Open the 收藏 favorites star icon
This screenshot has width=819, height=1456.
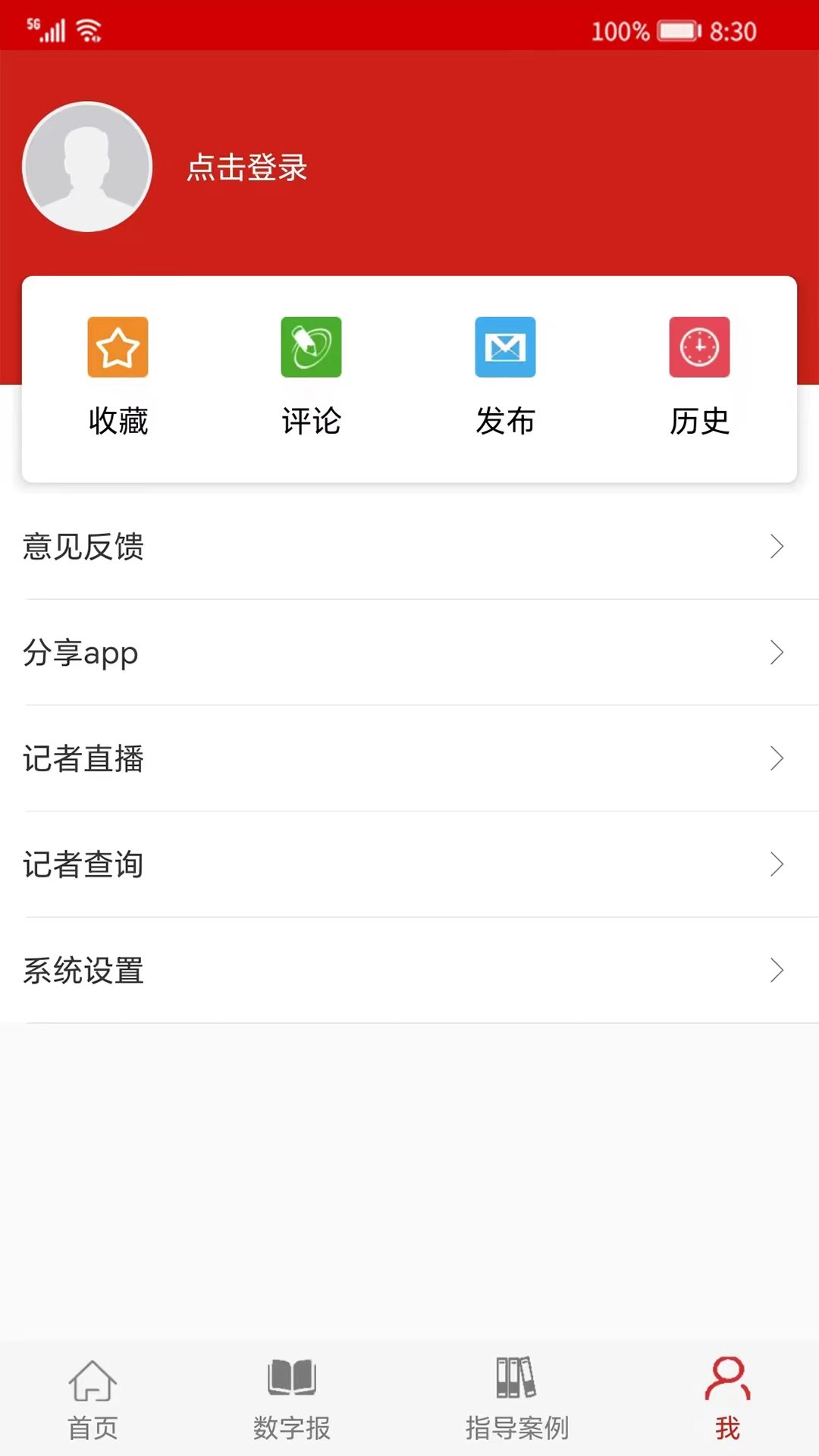pos(118,347)
